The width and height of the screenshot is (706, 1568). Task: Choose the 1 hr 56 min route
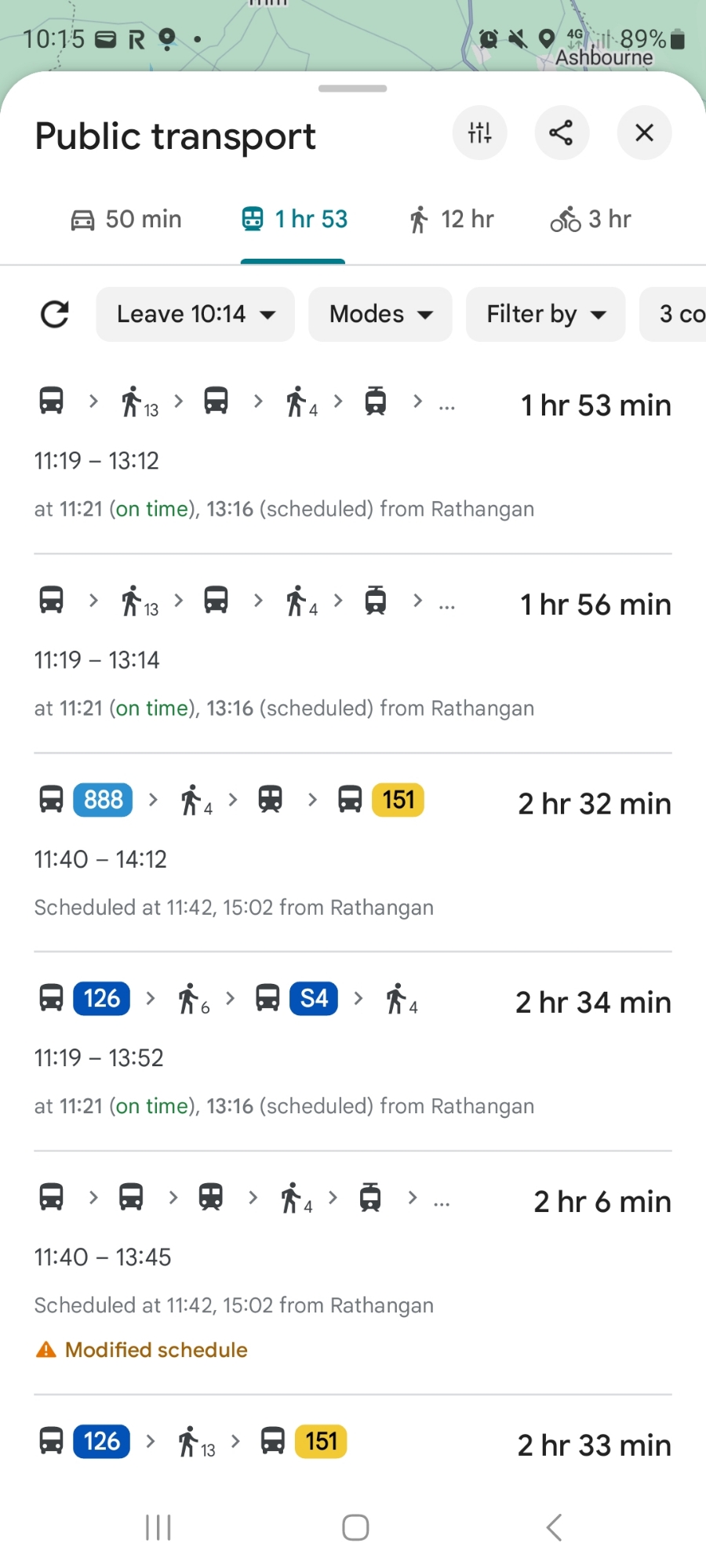tap(353, 654)
